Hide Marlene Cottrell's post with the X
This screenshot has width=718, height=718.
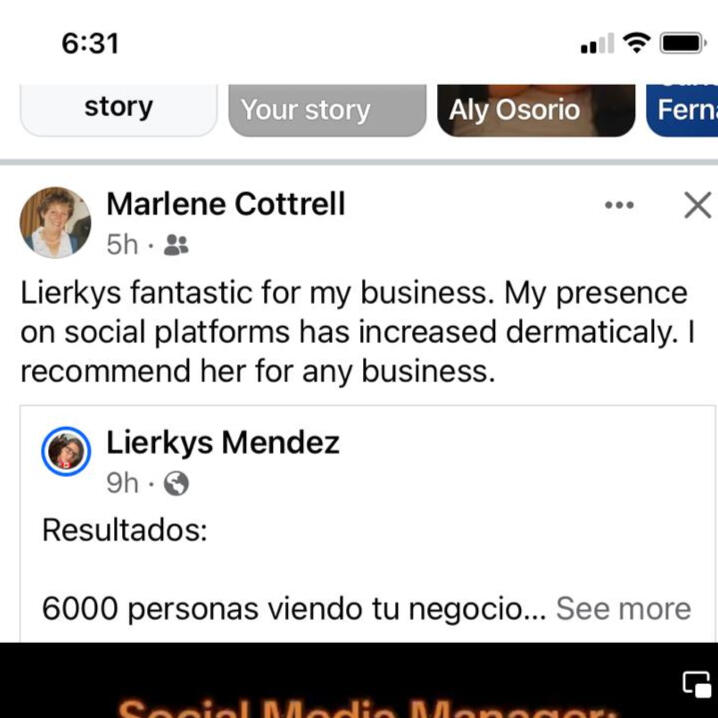(x=697, y=206)
